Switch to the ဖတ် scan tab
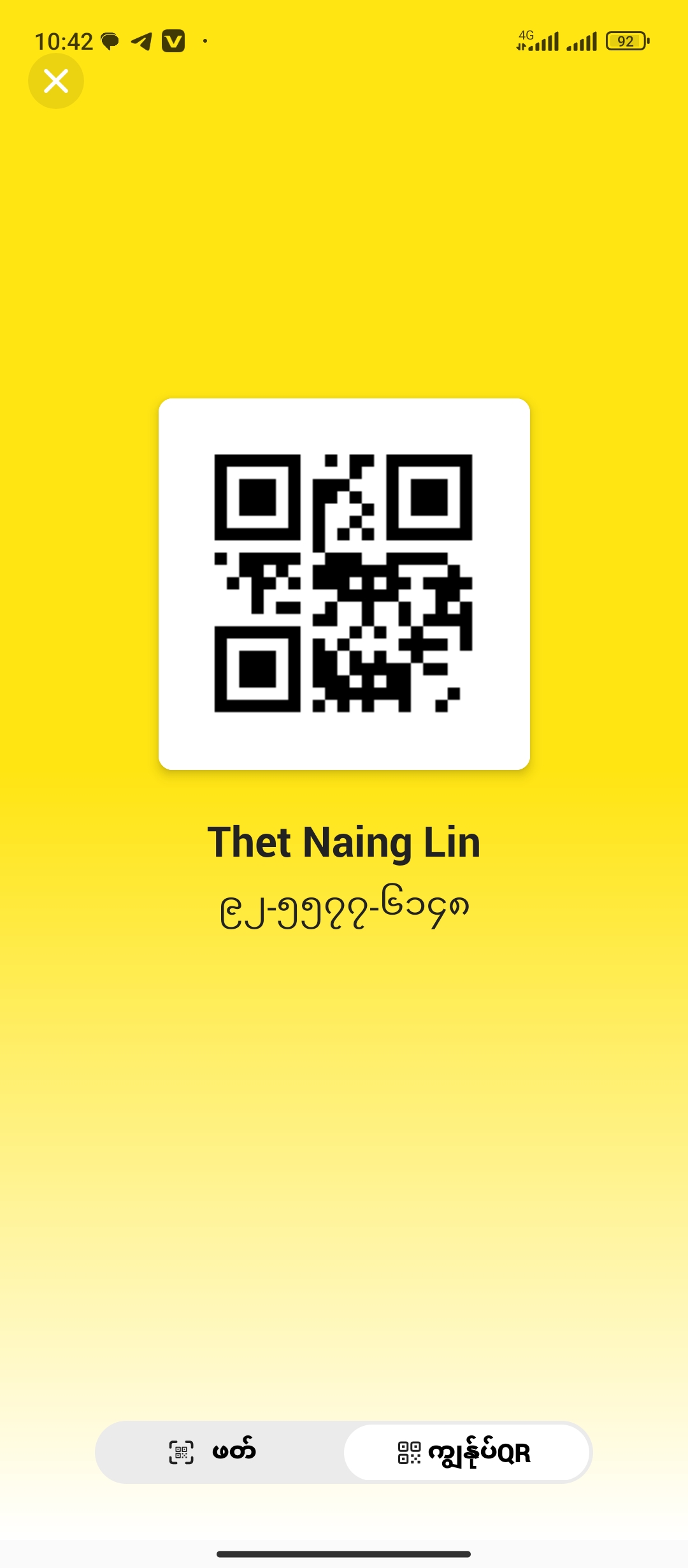The image size is (688, 1568). point(220,1452)
